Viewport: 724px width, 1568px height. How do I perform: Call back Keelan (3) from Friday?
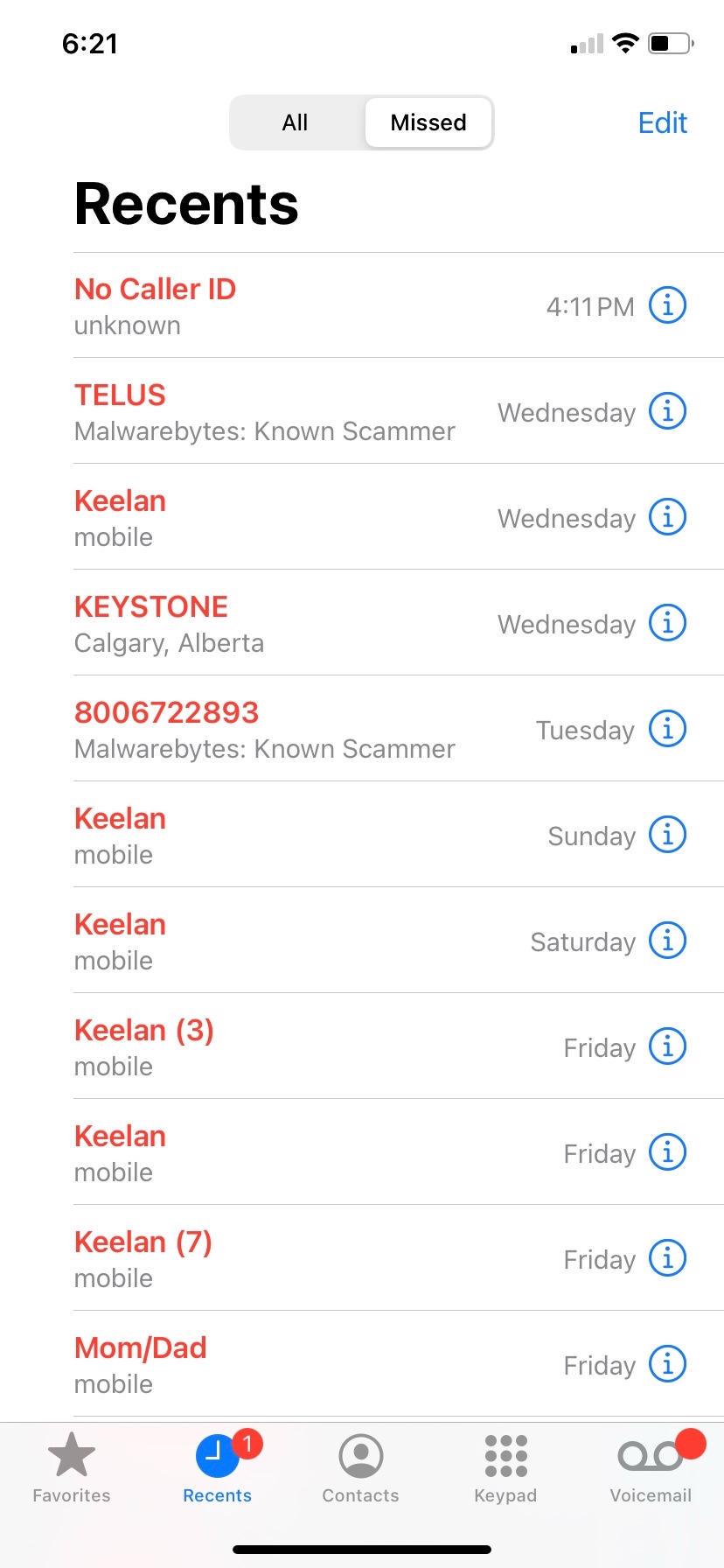pyautogui.click(x=262, y=1046)
